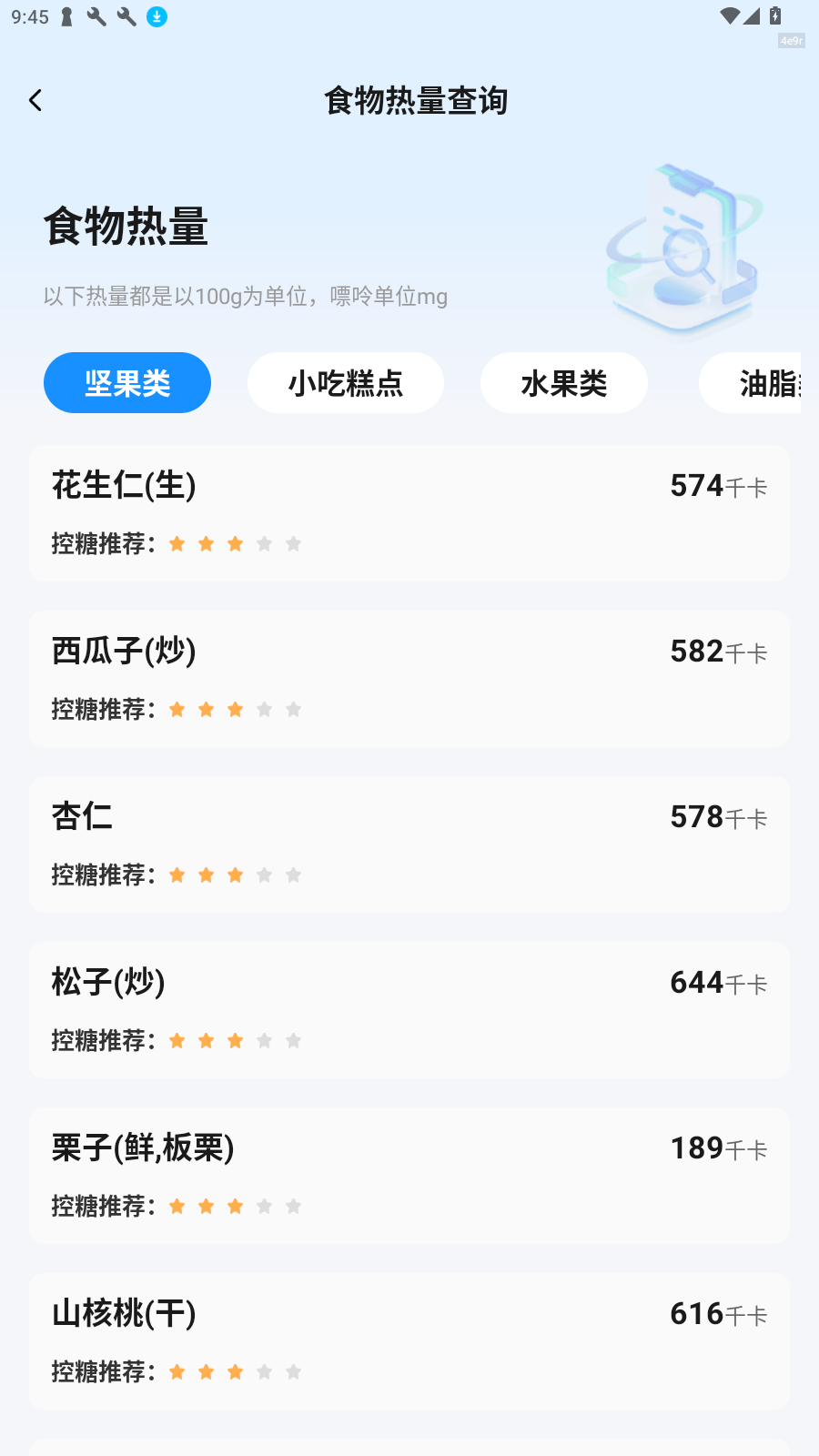Image resolution: width=819 pixels, height=1456 pixels.
Task: Switch to the 小吃糕点 category
Action: 346,382
